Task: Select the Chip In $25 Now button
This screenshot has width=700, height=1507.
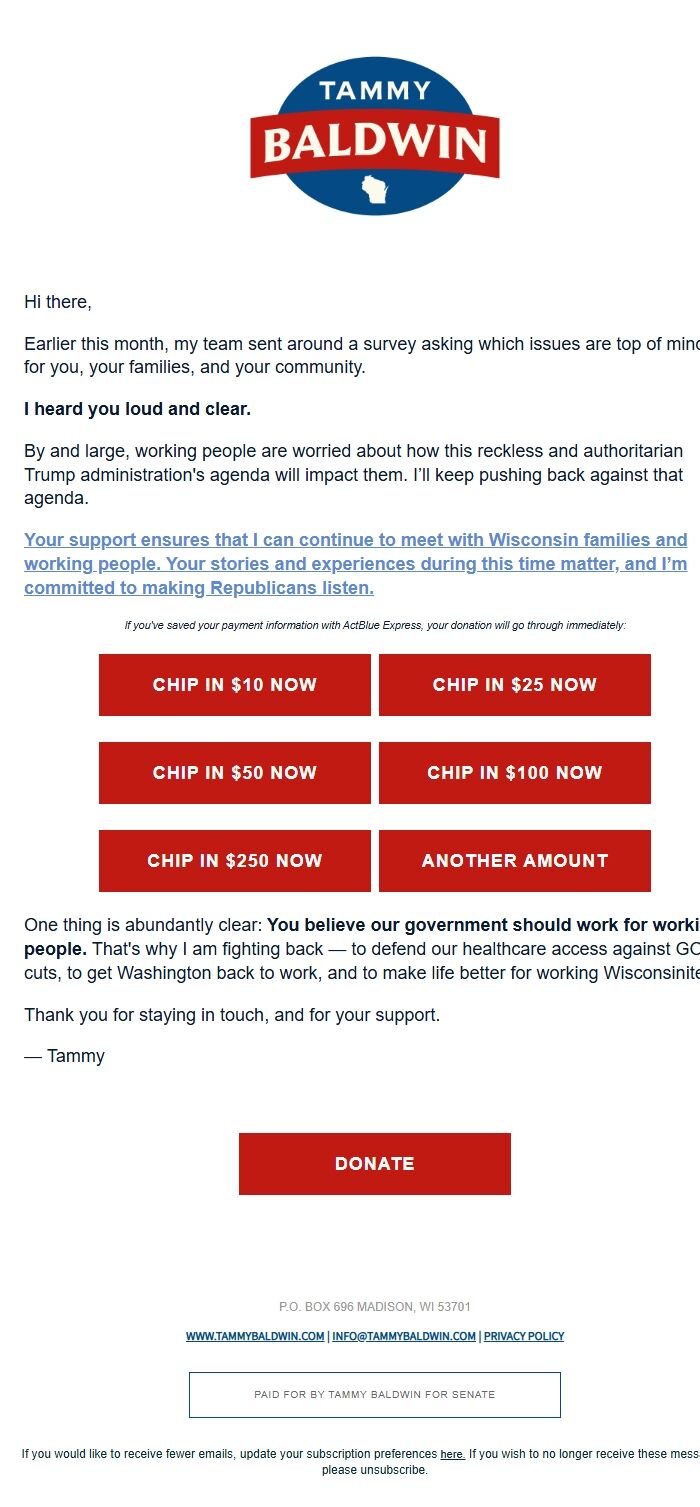Action: [515, 685]
